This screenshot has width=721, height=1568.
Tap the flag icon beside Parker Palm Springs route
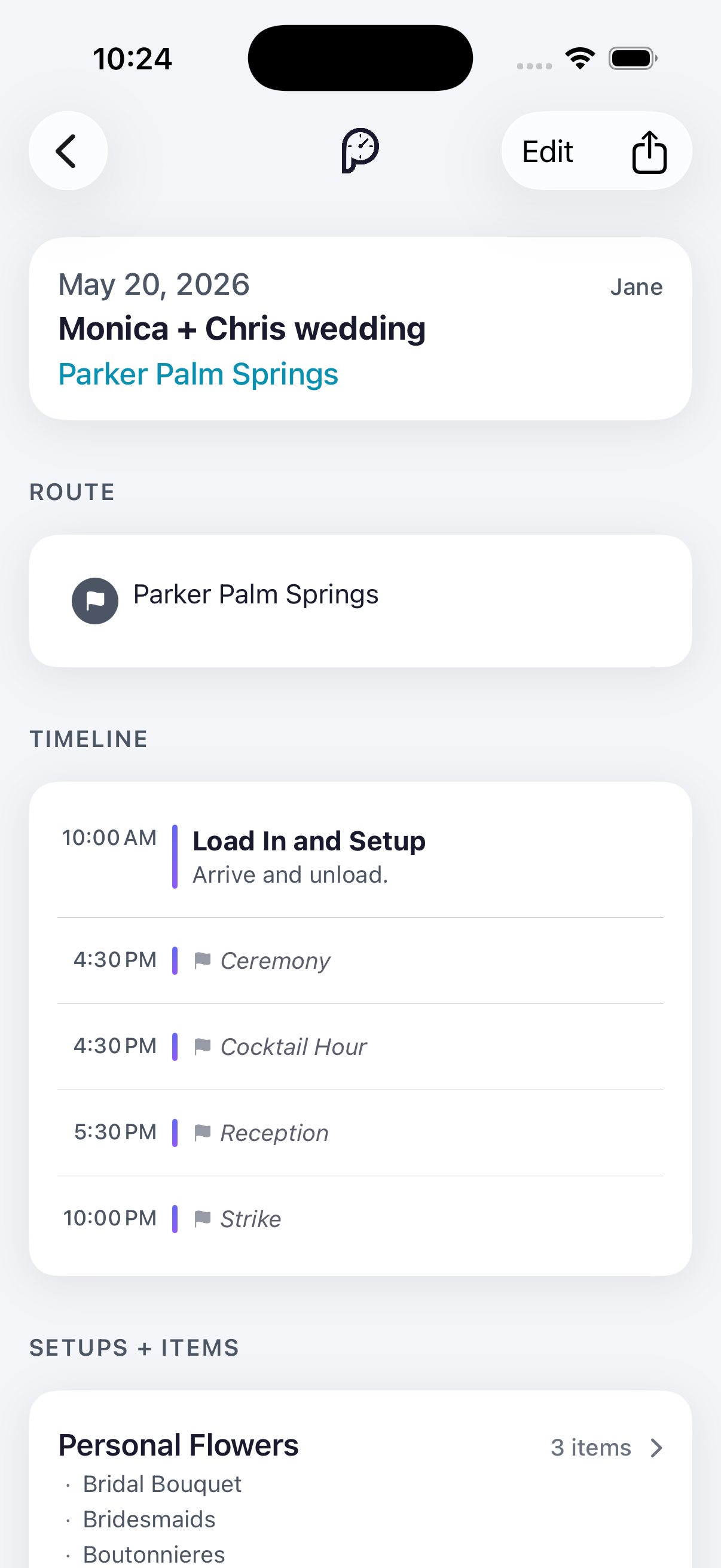pyautogui.click(x=94, y=600)
